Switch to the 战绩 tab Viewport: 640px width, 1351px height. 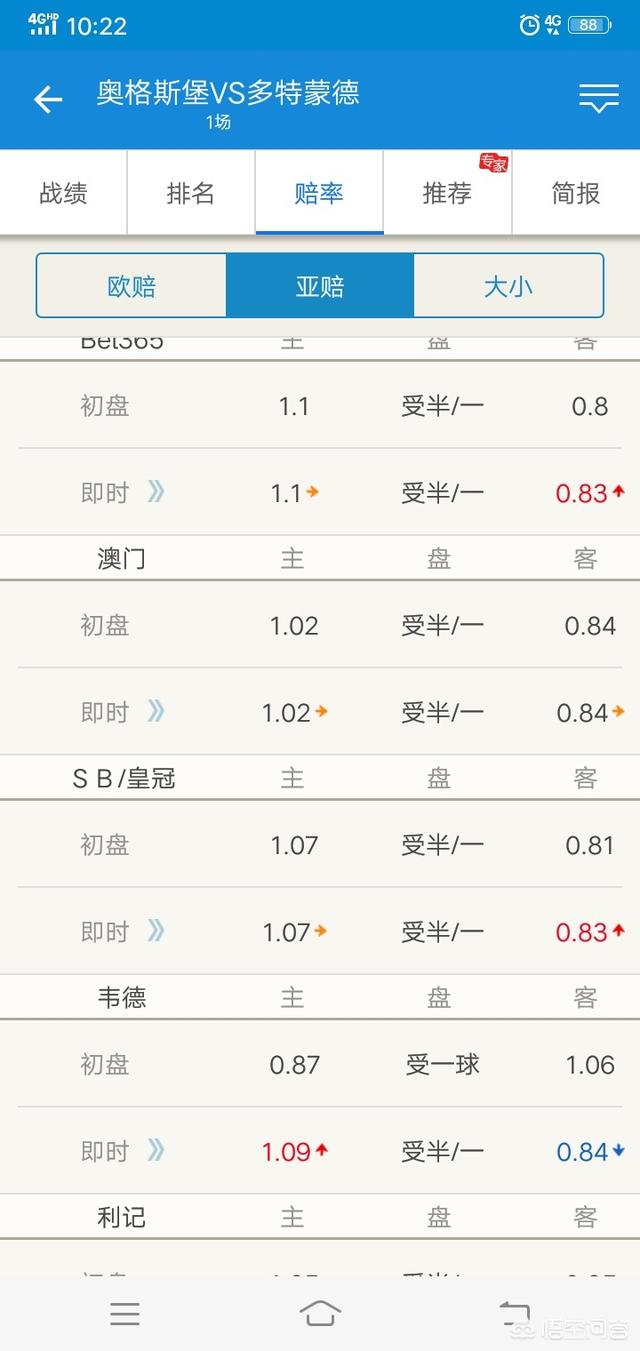(x=63, y=193)
